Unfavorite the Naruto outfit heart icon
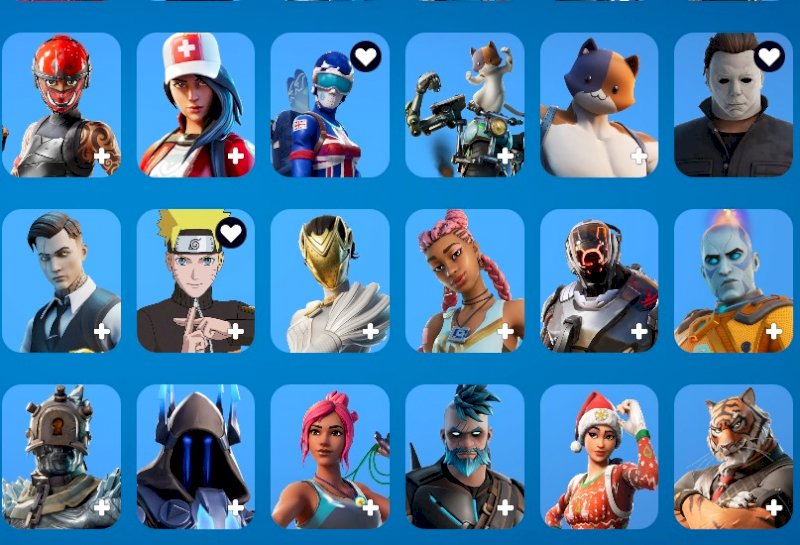This screenshot has width=800, height=545. pos(231,233)
